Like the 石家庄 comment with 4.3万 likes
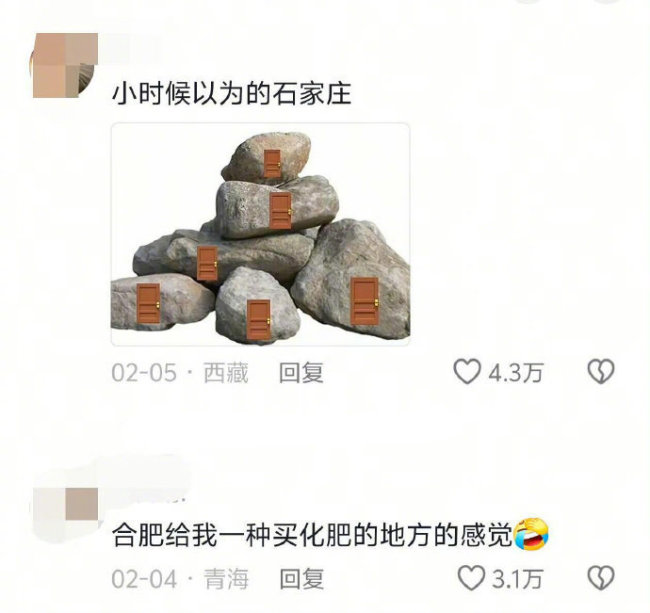 click(x=467, y=373)
